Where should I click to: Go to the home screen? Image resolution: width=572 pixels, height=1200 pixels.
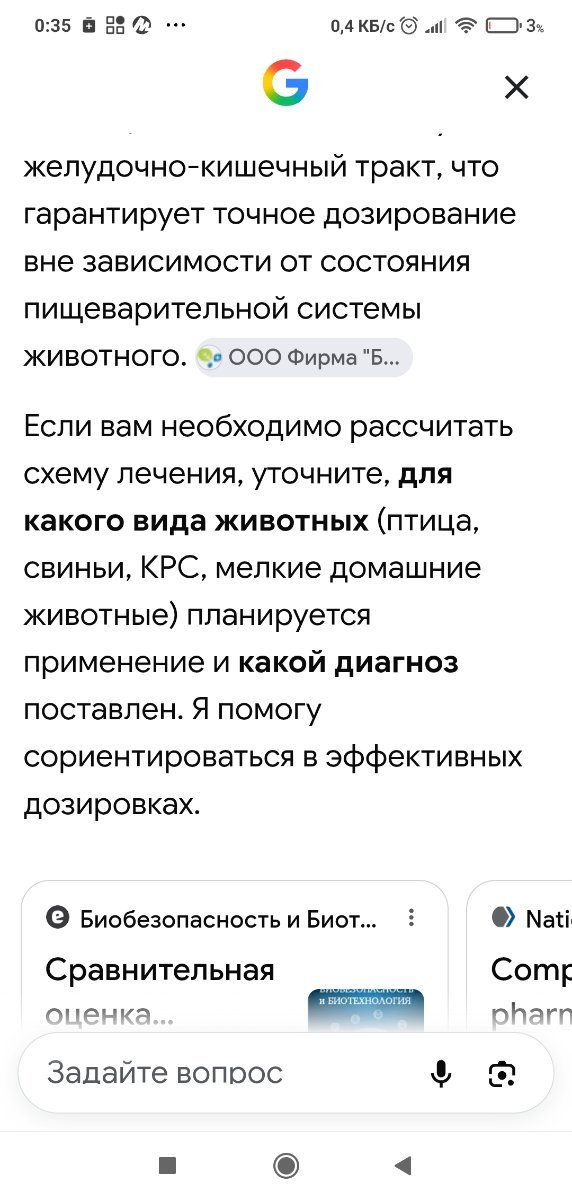(286, 1164)
